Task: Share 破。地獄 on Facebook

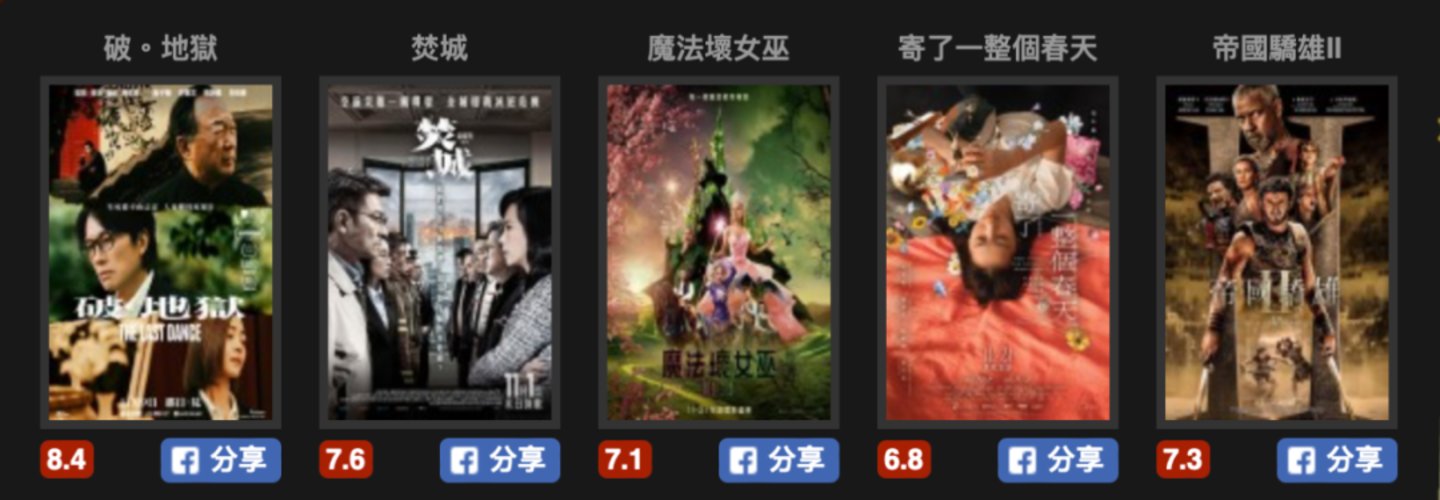Action: click(x=220, y=460)
